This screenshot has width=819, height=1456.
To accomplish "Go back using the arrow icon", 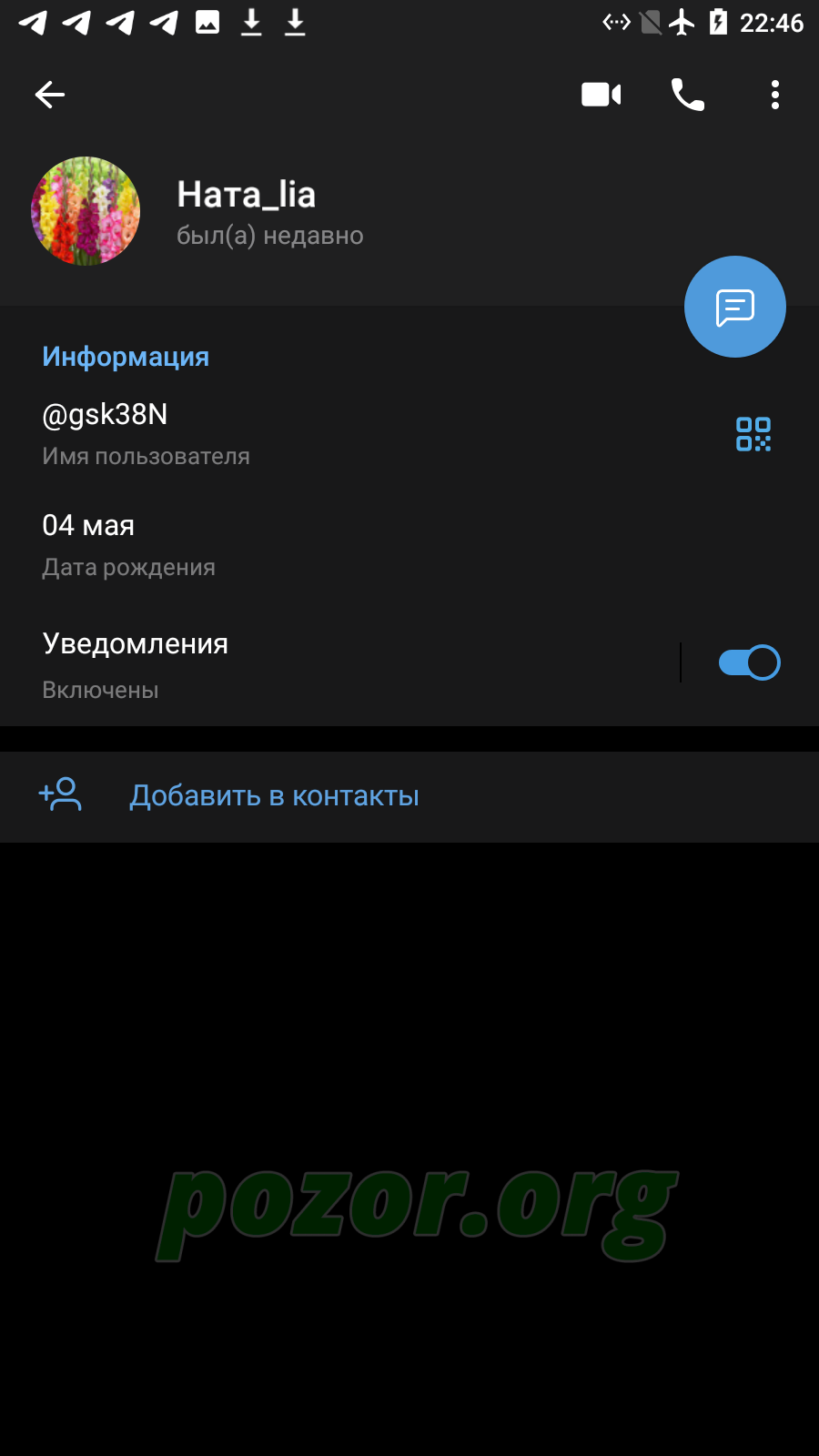I will click(x=50, y=95).
